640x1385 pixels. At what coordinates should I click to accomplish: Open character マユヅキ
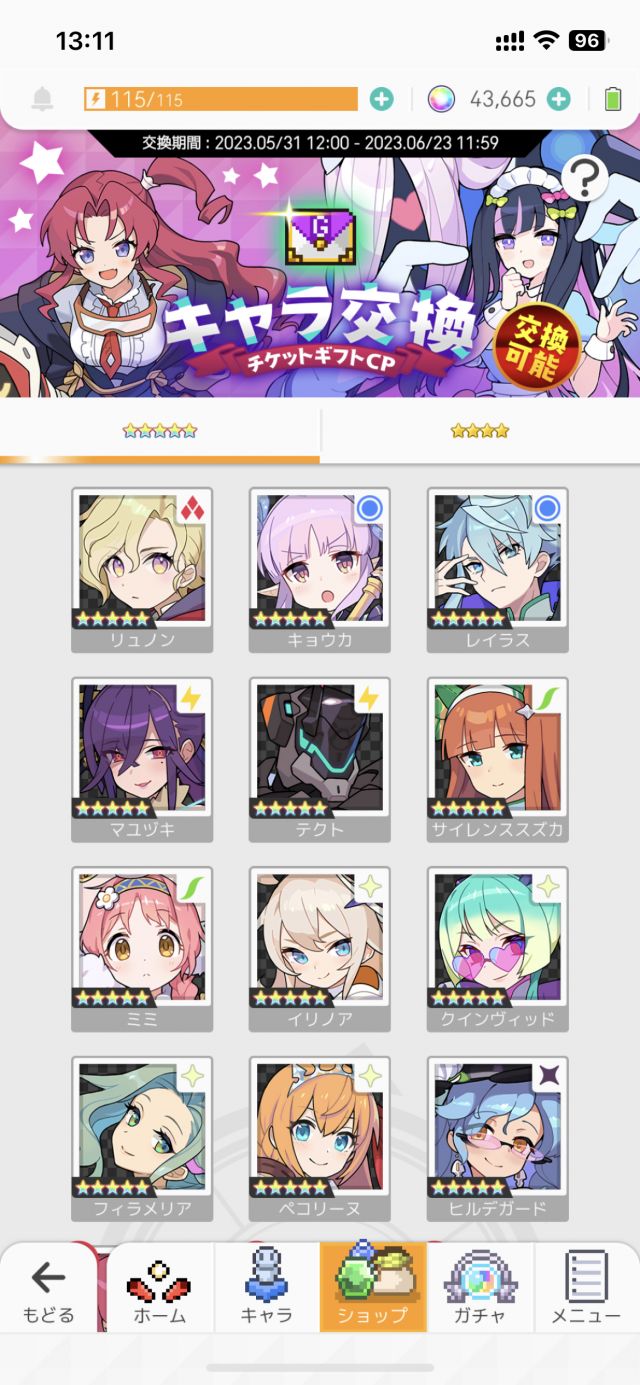pyautogui.click(x=142, y=760)
